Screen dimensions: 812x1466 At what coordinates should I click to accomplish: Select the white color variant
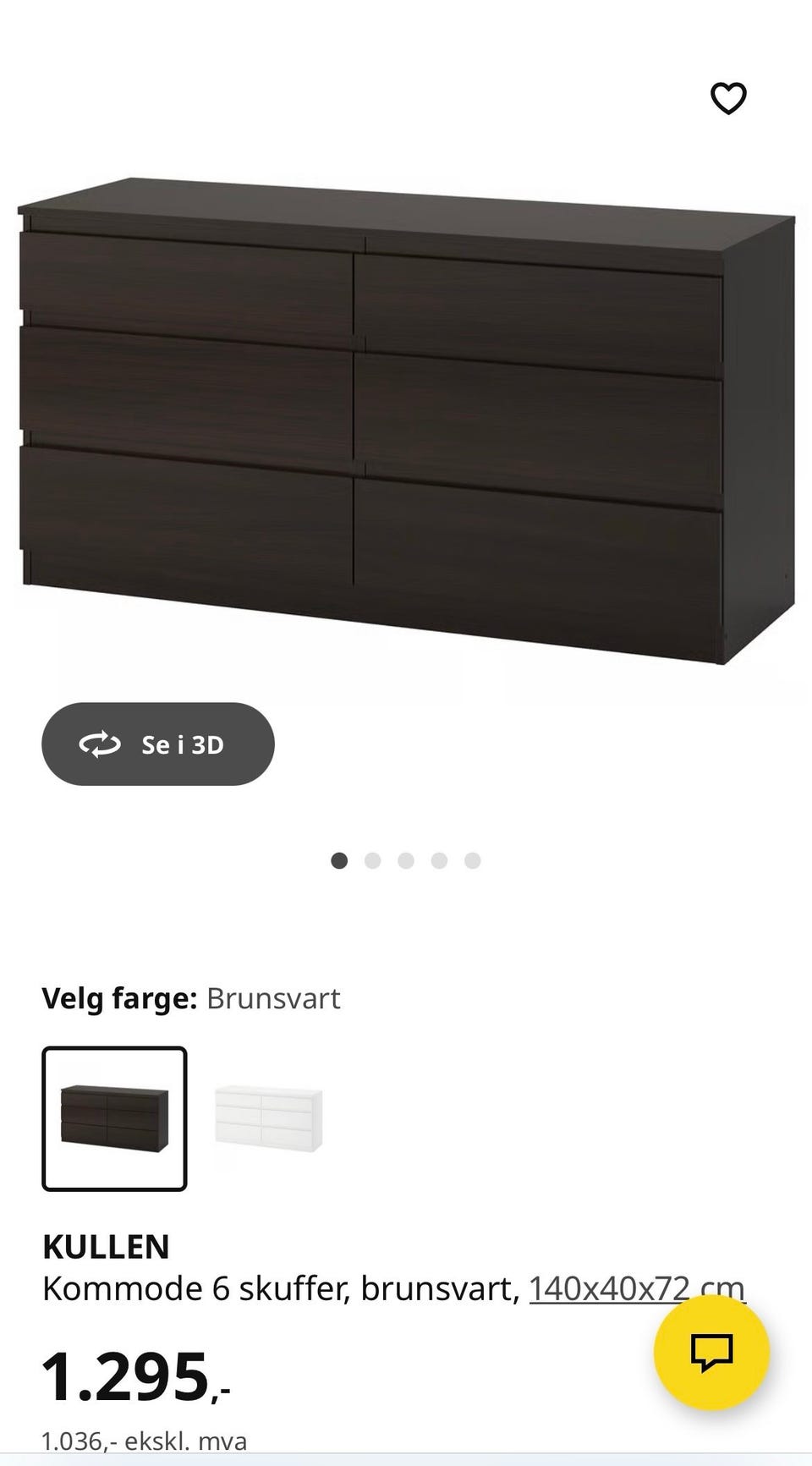click(x=269, y=1118)
